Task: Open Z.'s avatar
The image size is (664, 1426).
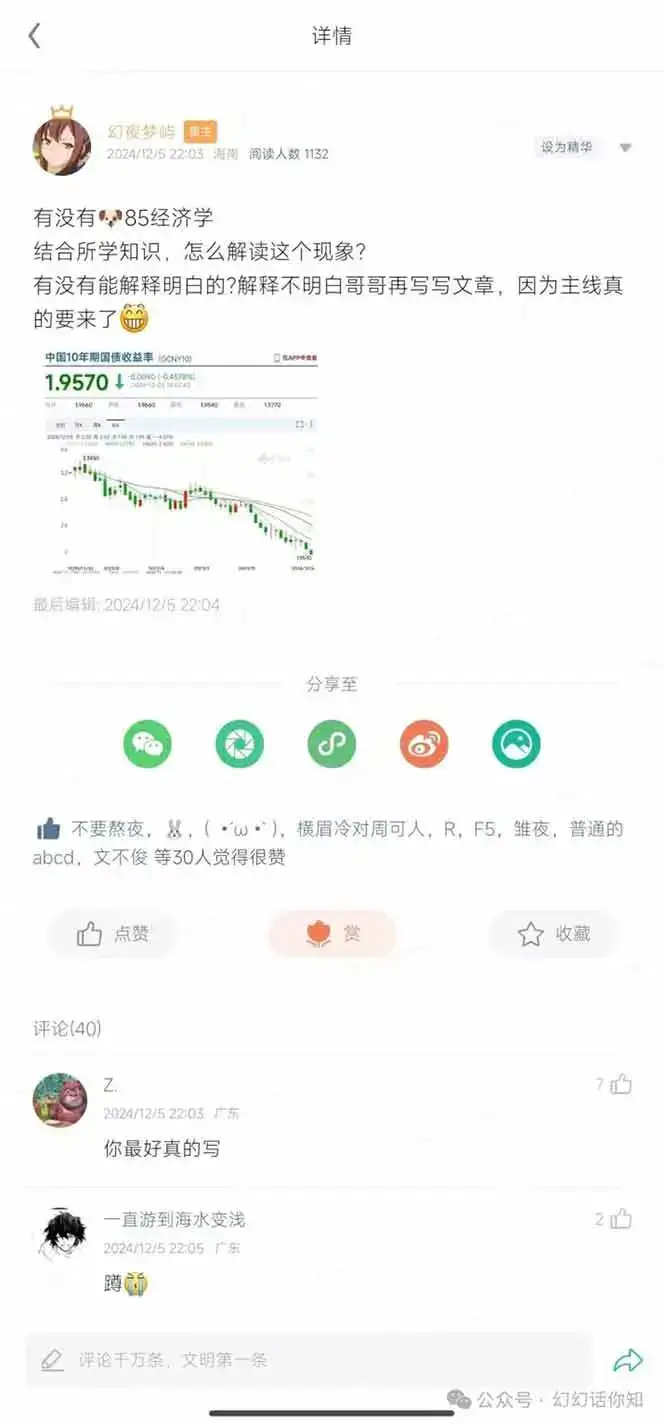Action: [60, 1100]
